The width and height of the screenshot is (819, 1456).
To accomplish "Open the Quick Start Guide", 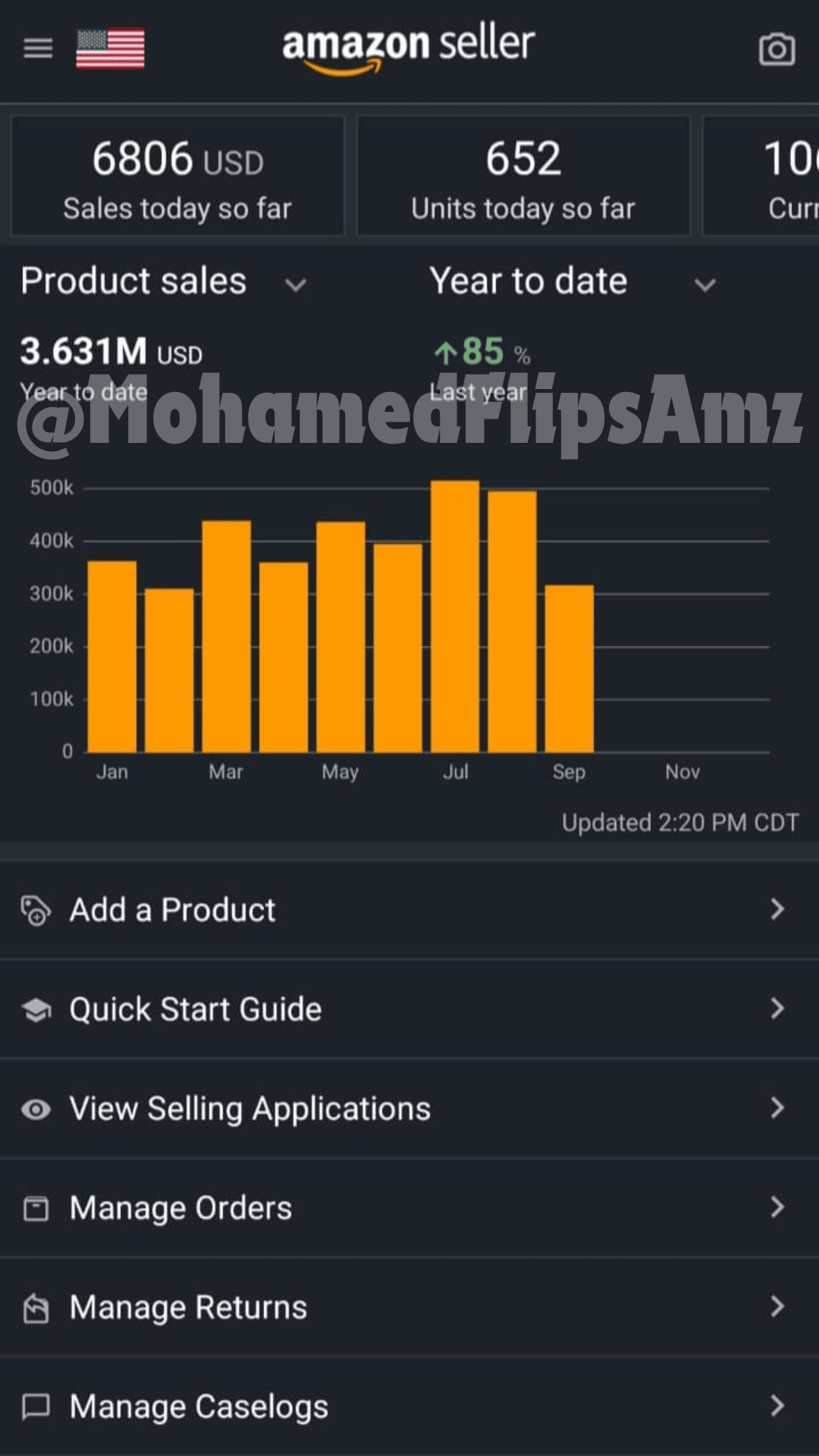I will 409,1009.
